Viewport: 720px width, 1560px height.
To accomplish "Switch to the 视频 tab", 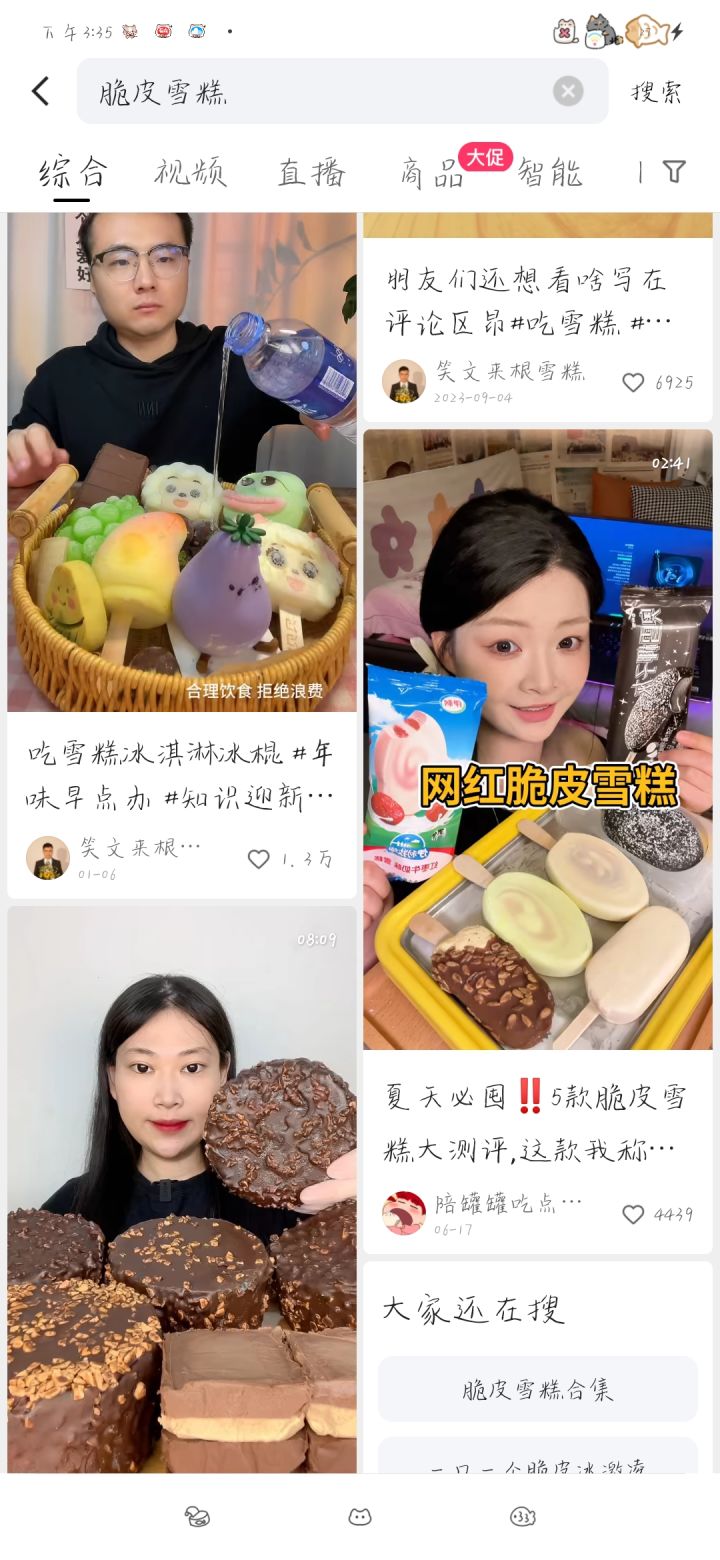I will pyautogui.click(x=190, y=173).
